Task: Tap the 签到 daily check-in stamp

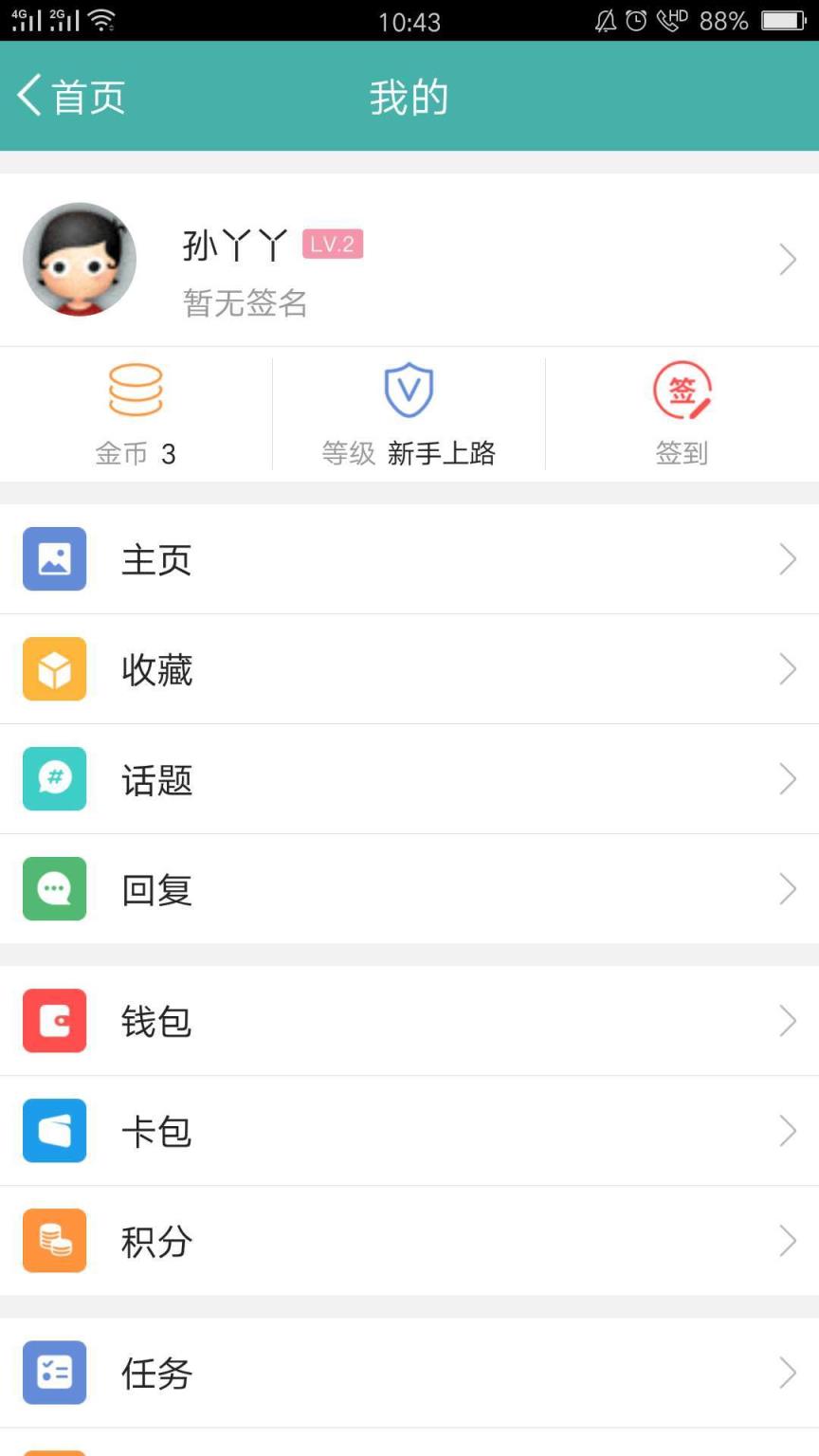Action: click(682, 389)
